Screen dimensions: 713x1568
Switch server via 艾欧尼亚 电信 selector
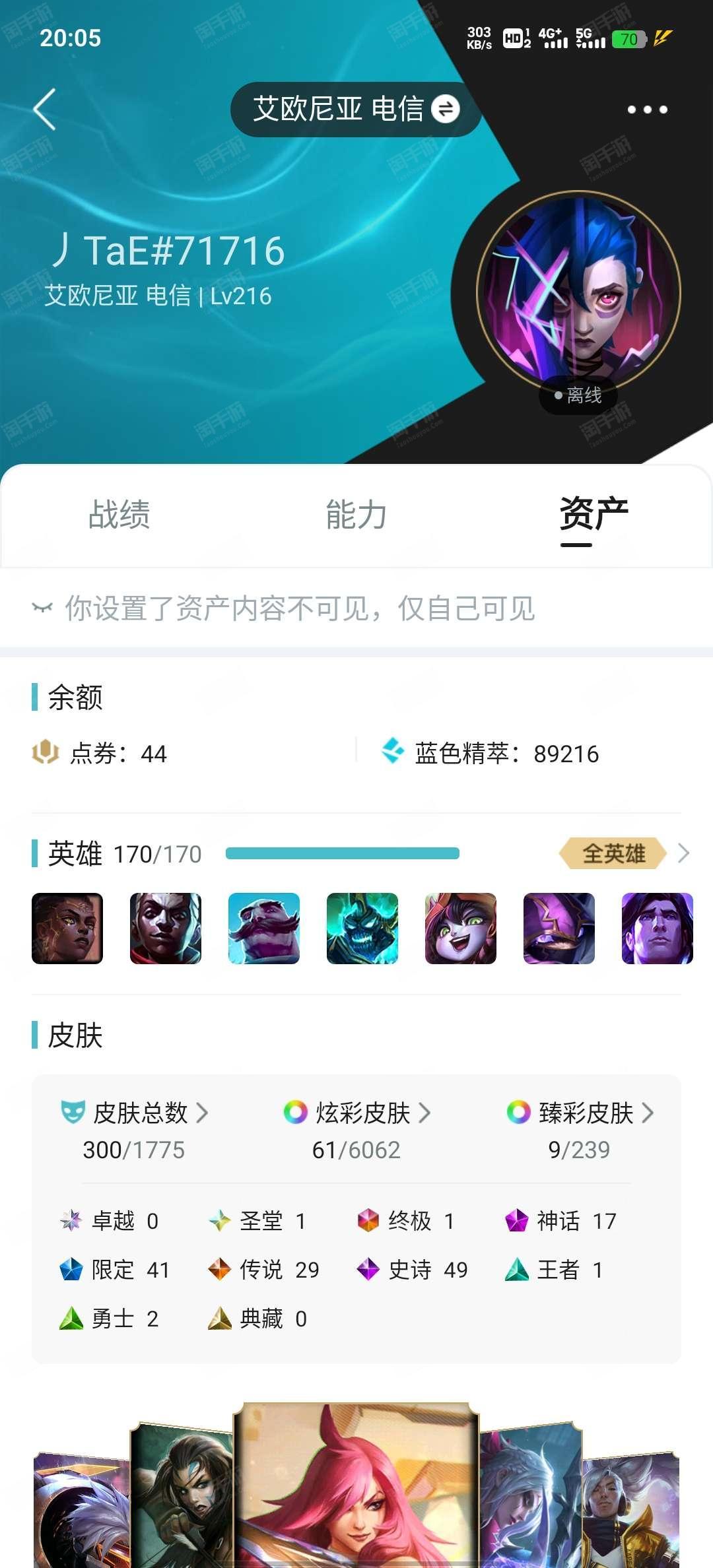tap(356, 110)
